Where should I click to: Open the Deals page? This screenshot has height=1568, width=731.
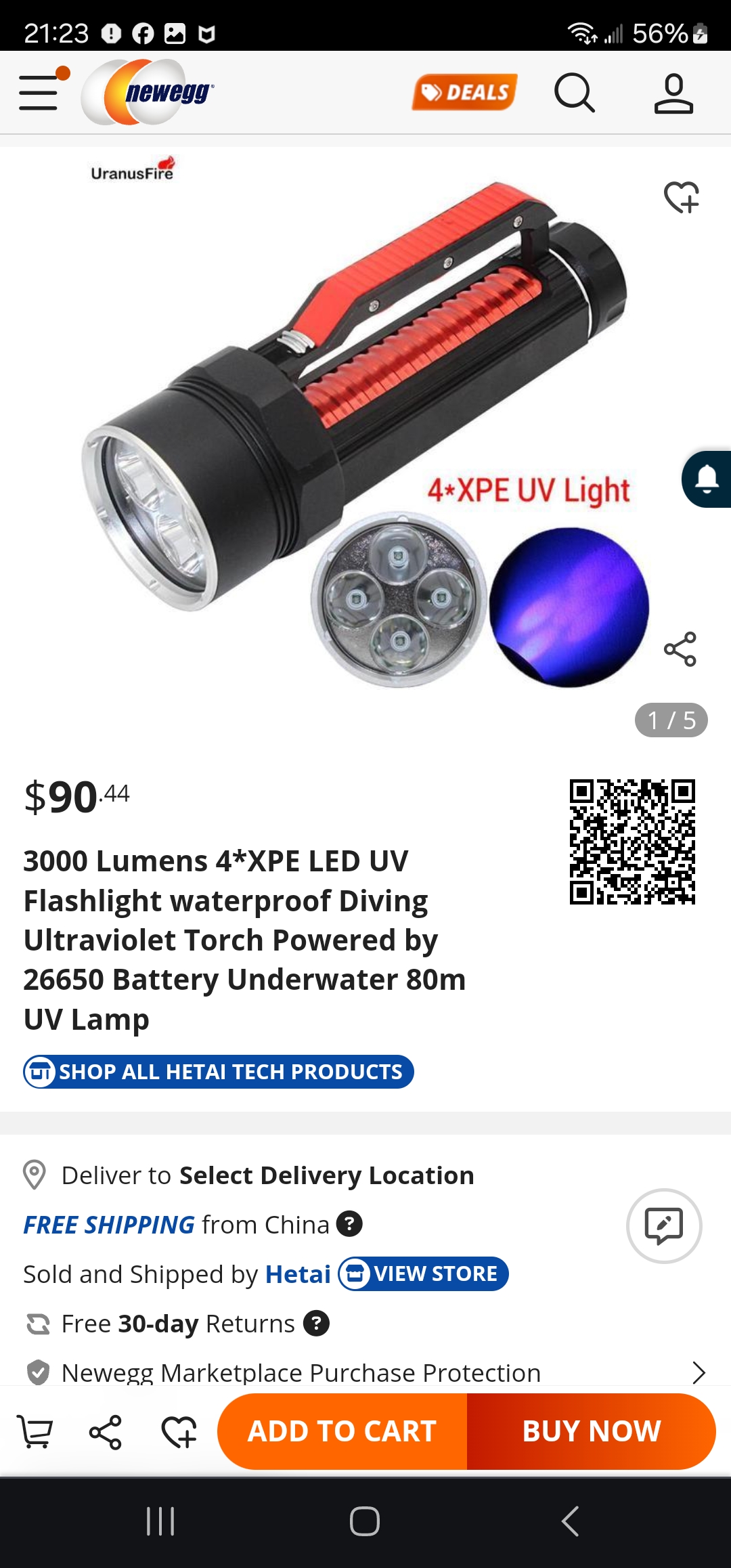[465, 92]
